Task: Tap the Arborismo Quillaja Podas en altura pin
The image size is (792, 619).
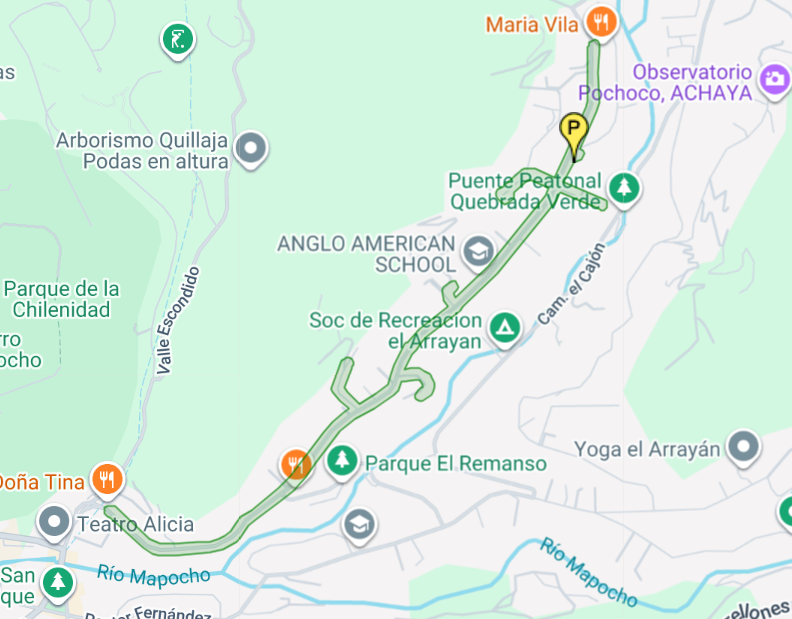Action: click(x=251, y=150)
